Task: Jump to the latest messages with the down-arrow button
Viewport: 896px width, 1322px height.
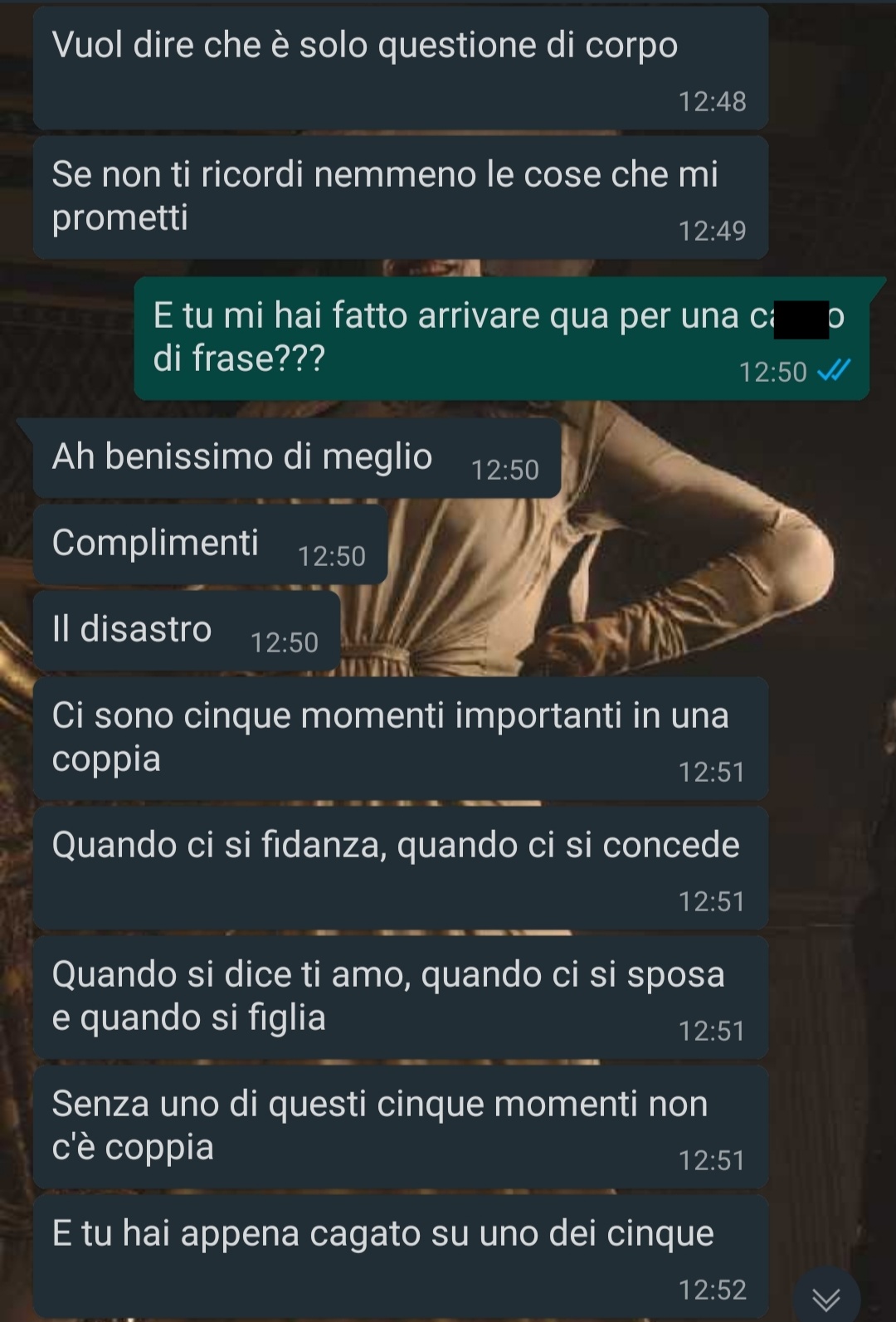Action: 826,1297
